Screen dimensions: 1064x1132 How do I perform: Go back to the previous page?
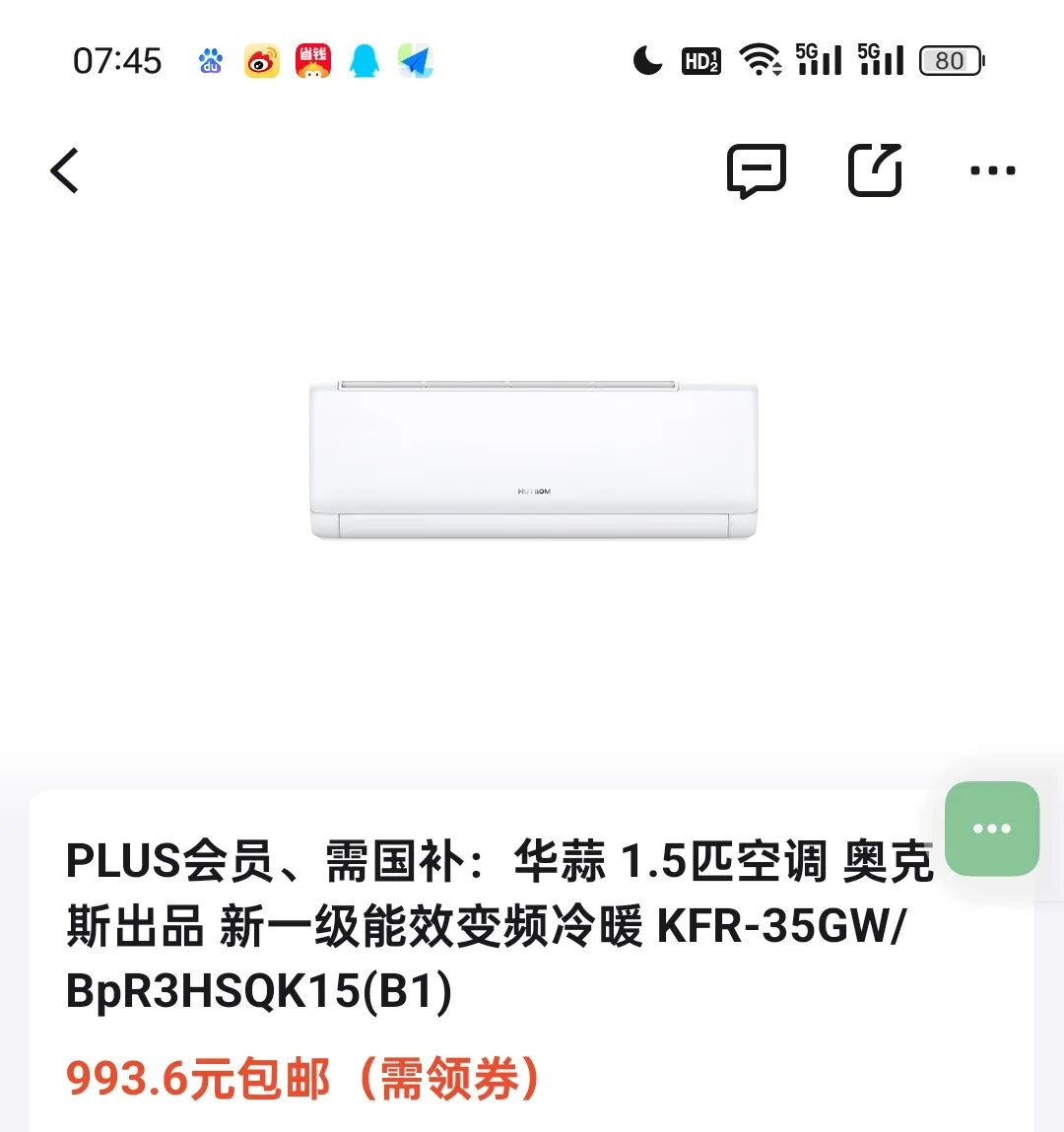[65, 170]
